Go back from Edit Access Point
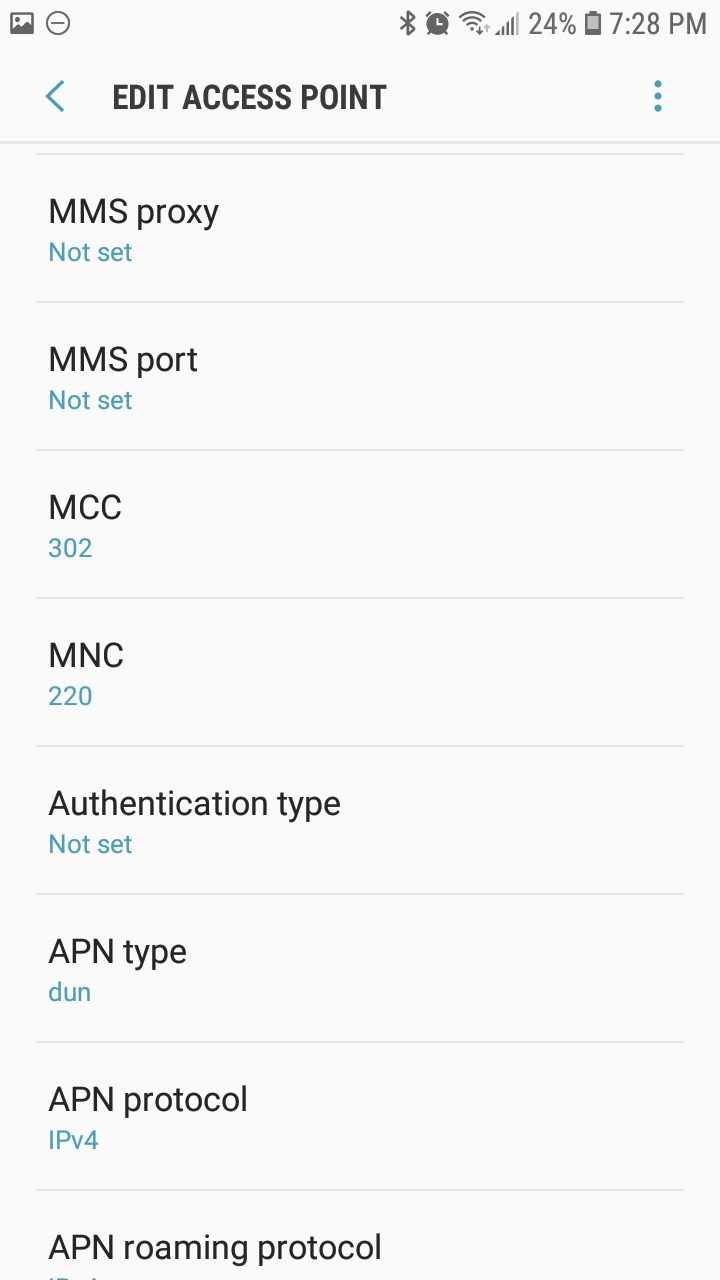This screenshot has width=720, height=1280. coord(55,97)
